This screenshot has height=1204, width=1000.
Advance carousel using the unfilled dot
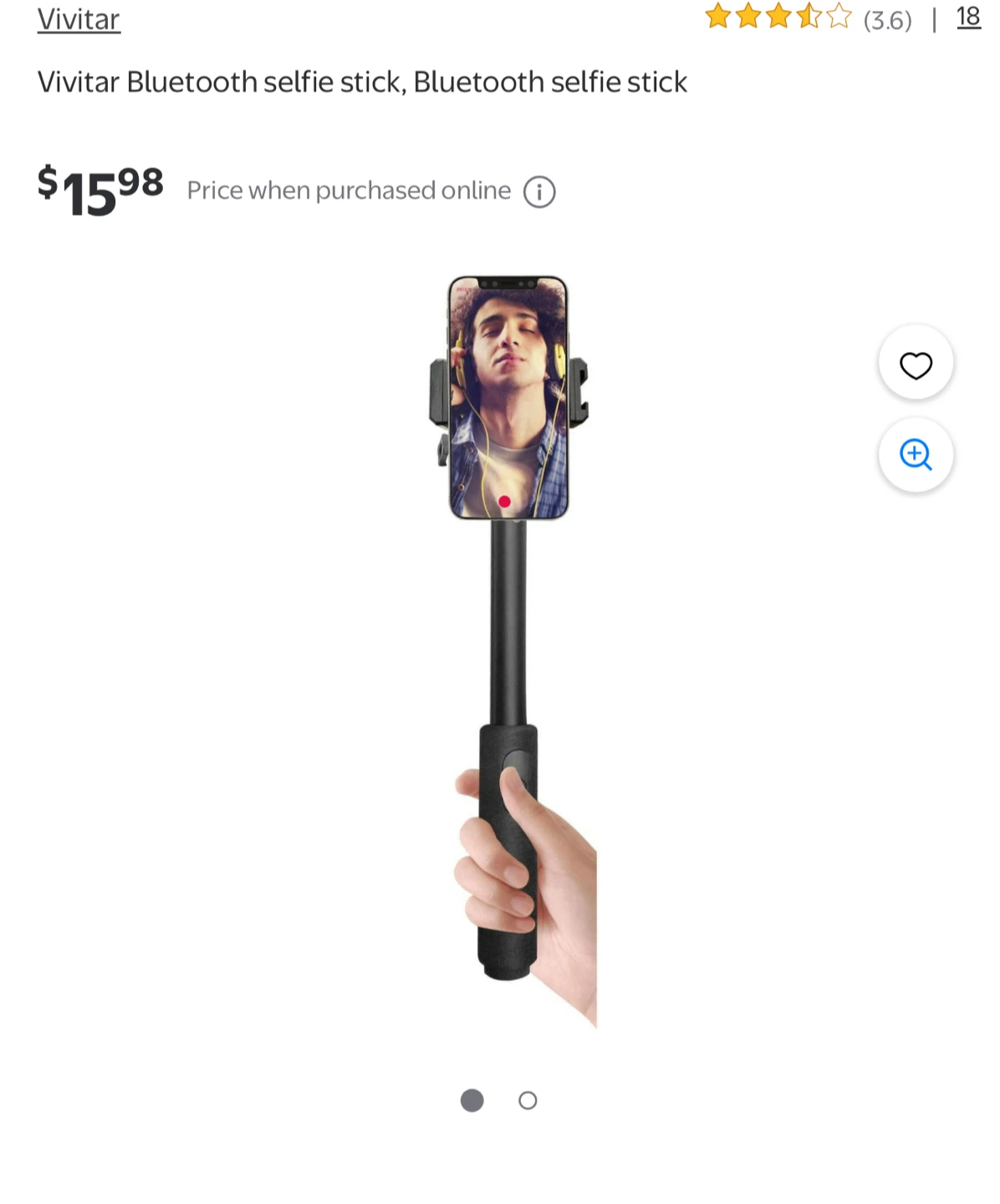pos(528,1101)
